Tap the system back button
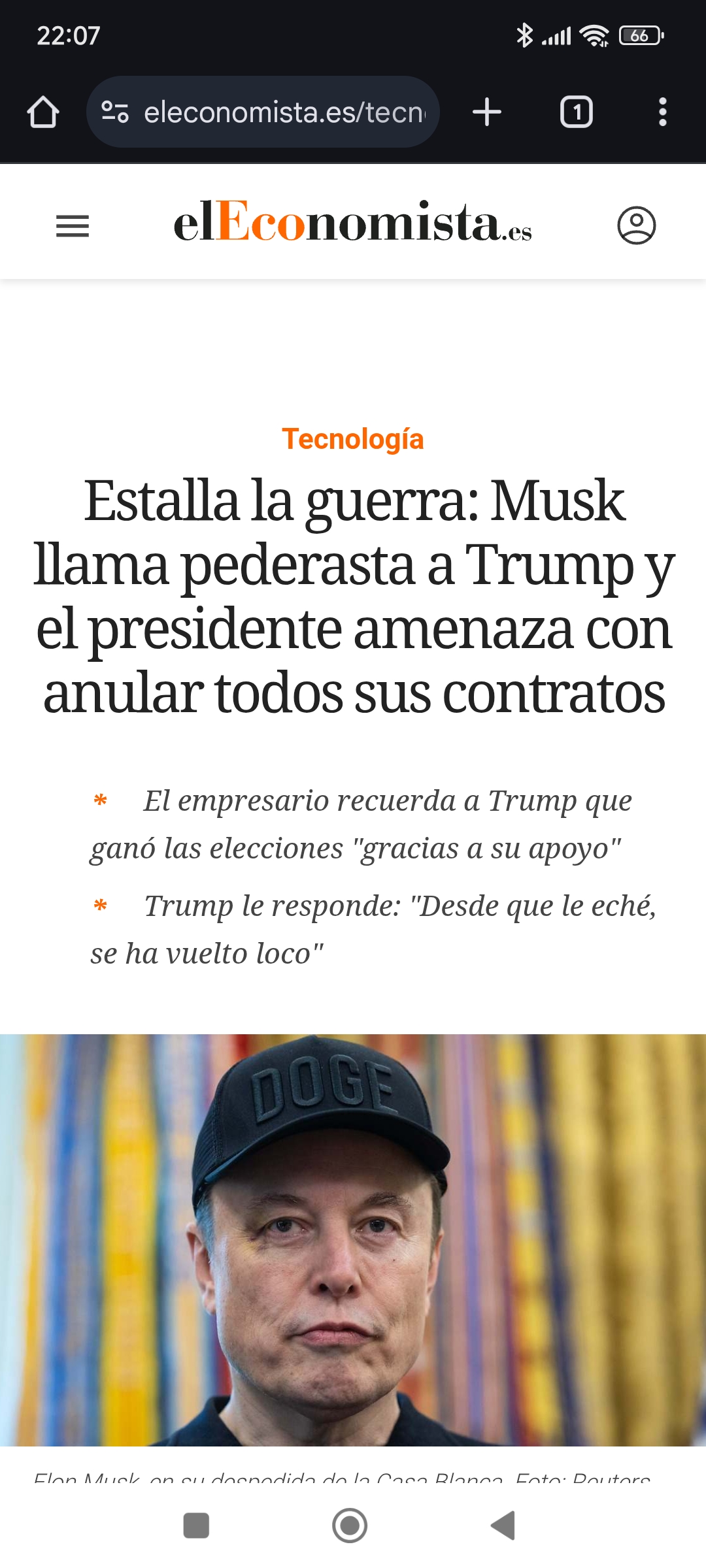 click(503, 1526)
